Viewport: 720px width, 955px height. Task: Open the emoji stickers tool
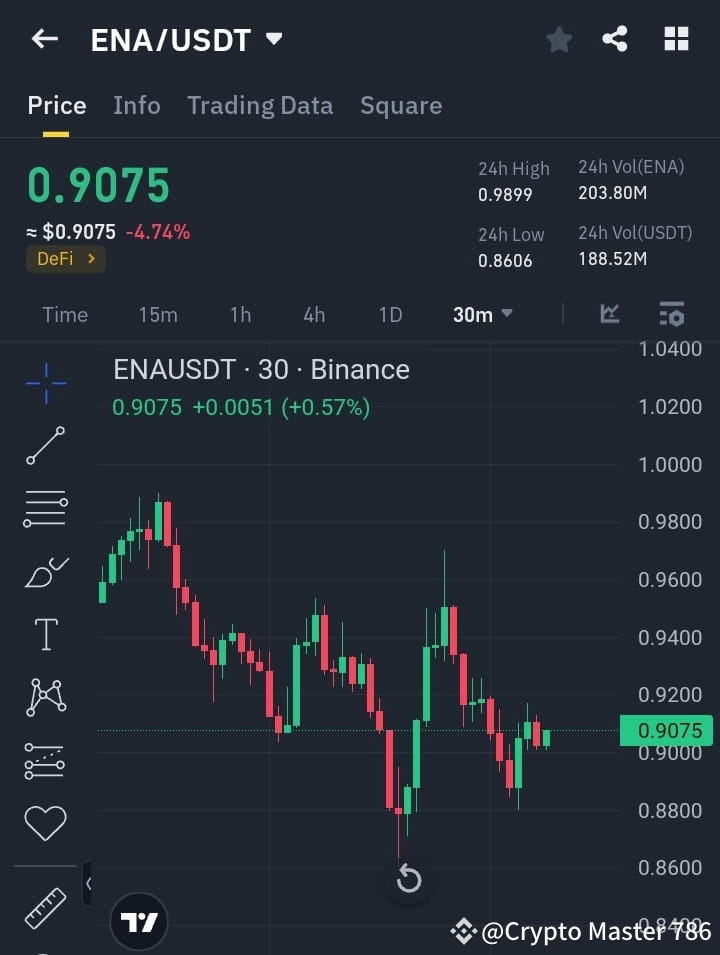point(45,822)
